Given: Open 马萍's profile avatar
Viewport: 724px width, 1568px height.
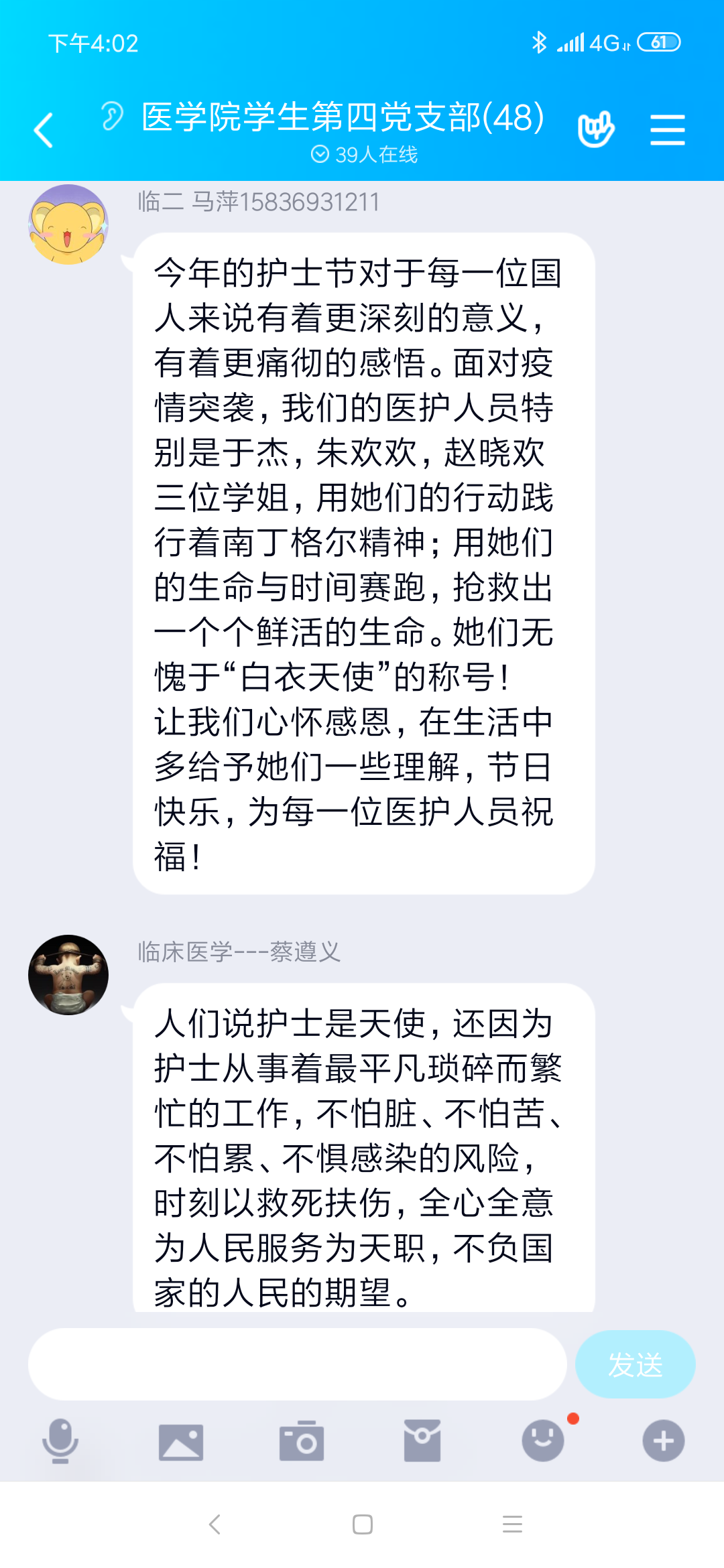Looking at the screenshot, I should click(x=68, y=224).
